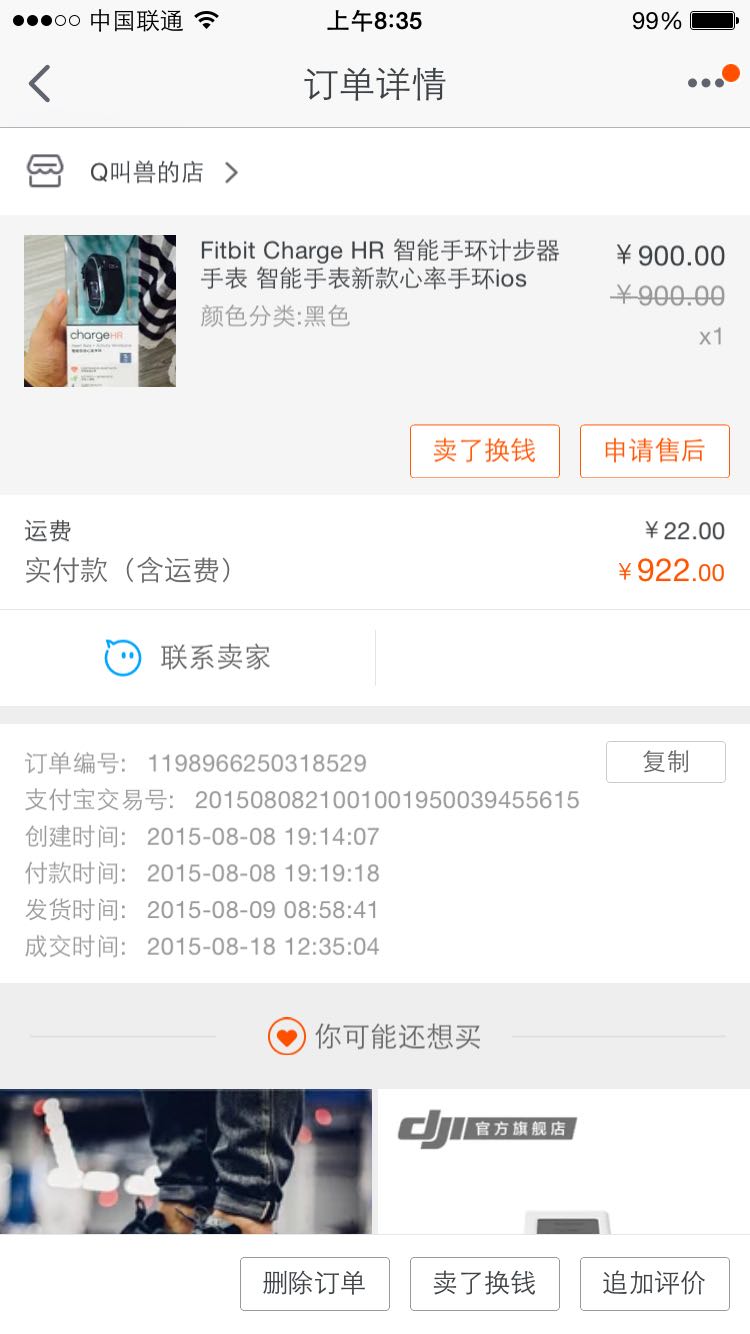The width and height of the screenshot is (750, 1334).
Task: Tap 卖了换钱 under the Fitbit item
Action: click(485, 451)
